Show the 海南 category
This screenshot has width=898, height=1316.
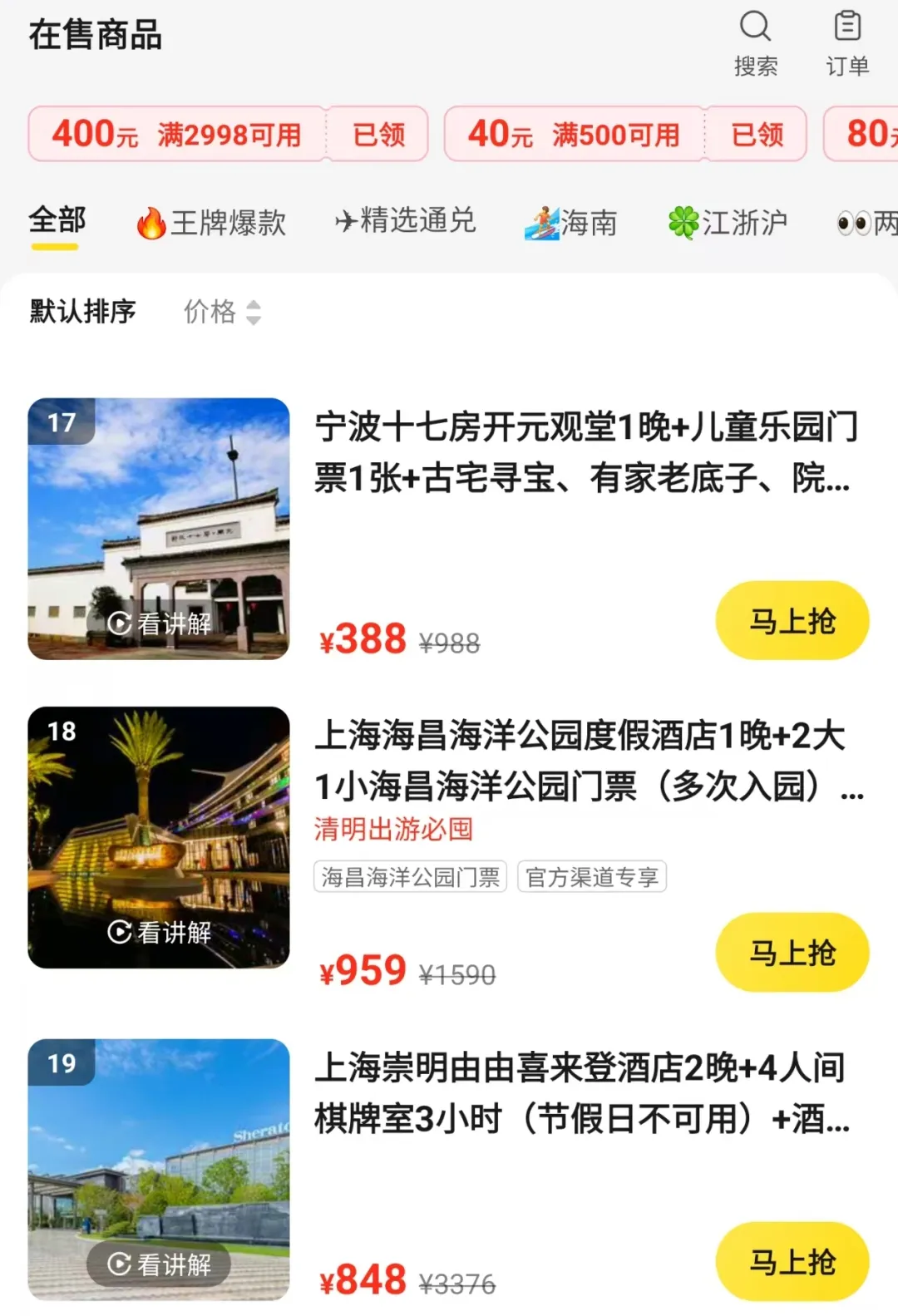pyautogui.click(x=570, y=223)
